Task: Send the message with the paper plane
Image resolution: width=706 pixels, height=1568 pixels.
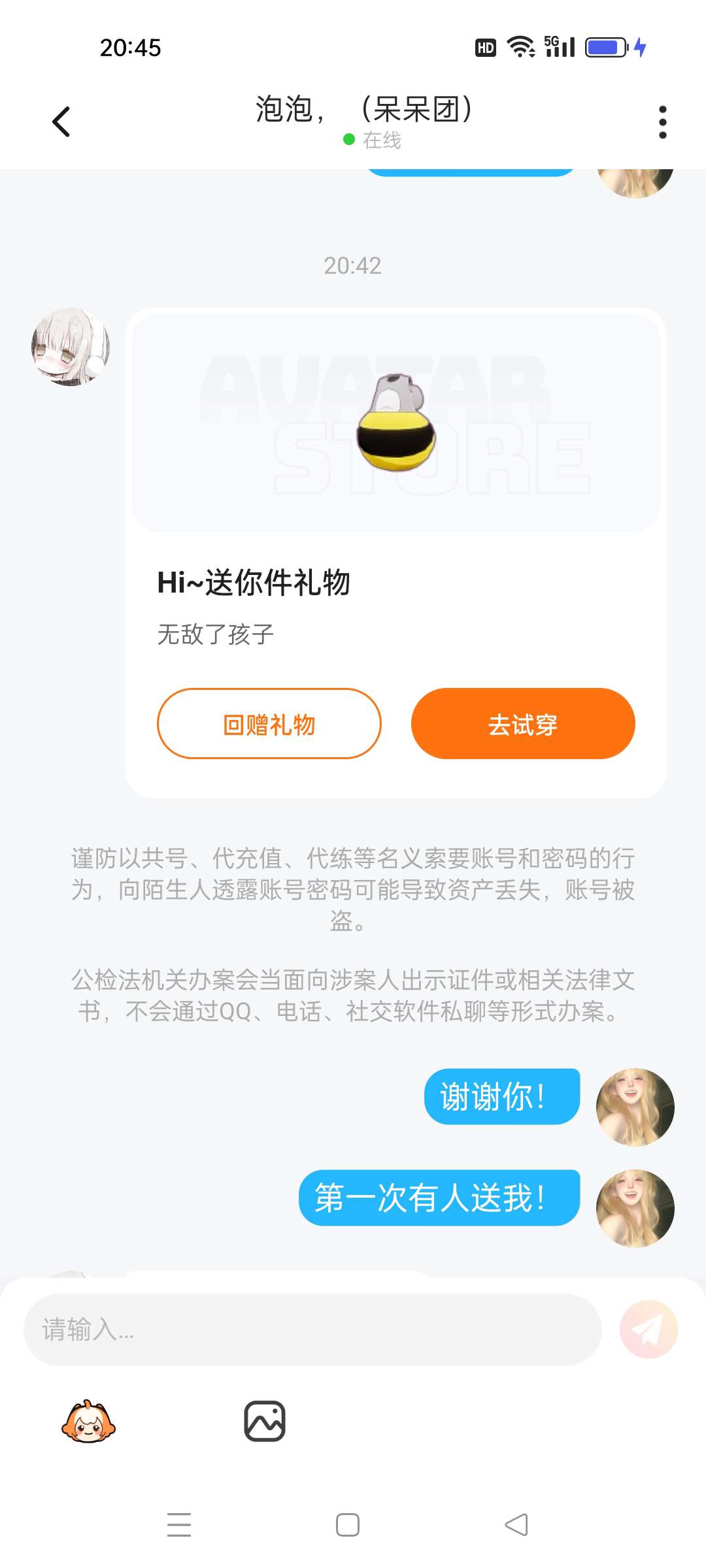Action: click(x=648, y=1330)
